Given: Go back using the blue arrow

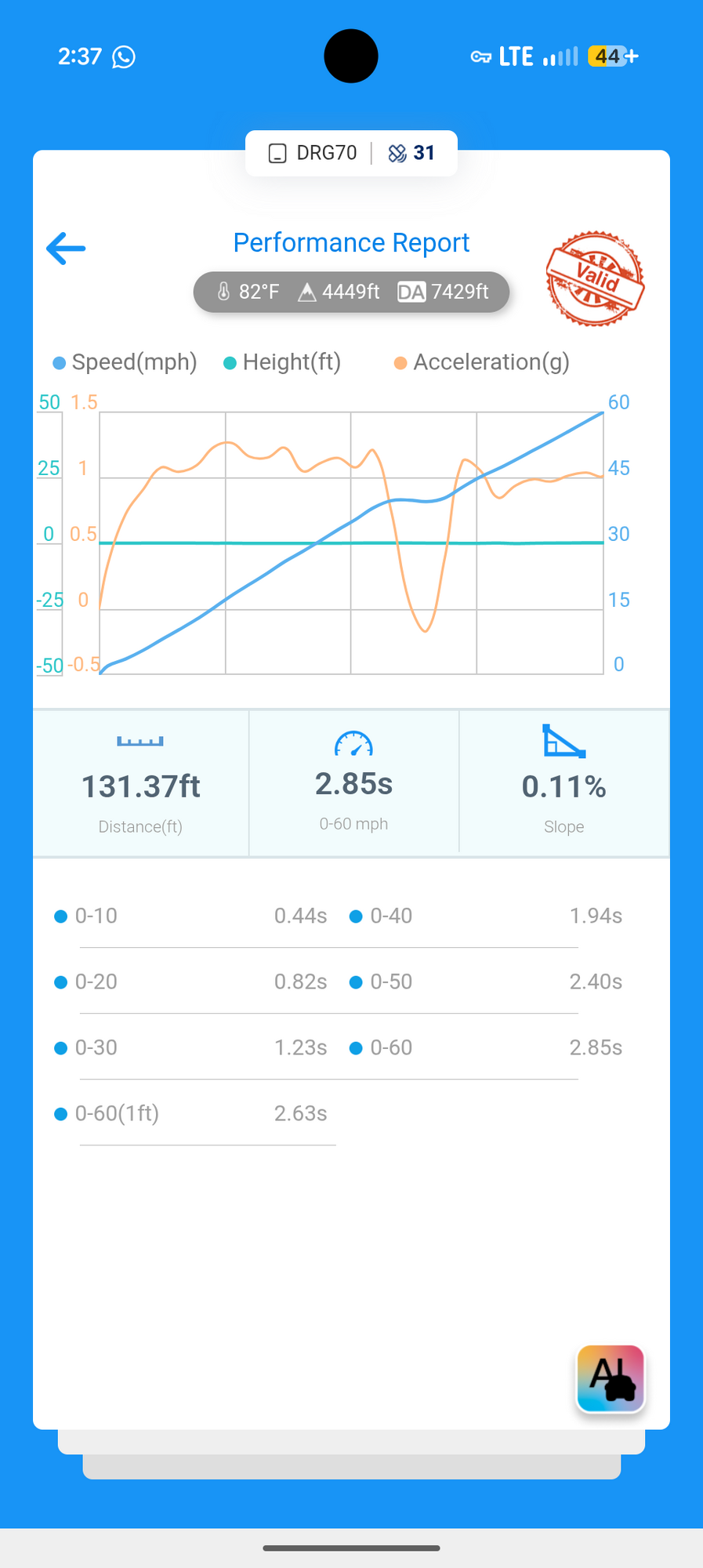Looking at the screenshot, I should click(66, 249).
